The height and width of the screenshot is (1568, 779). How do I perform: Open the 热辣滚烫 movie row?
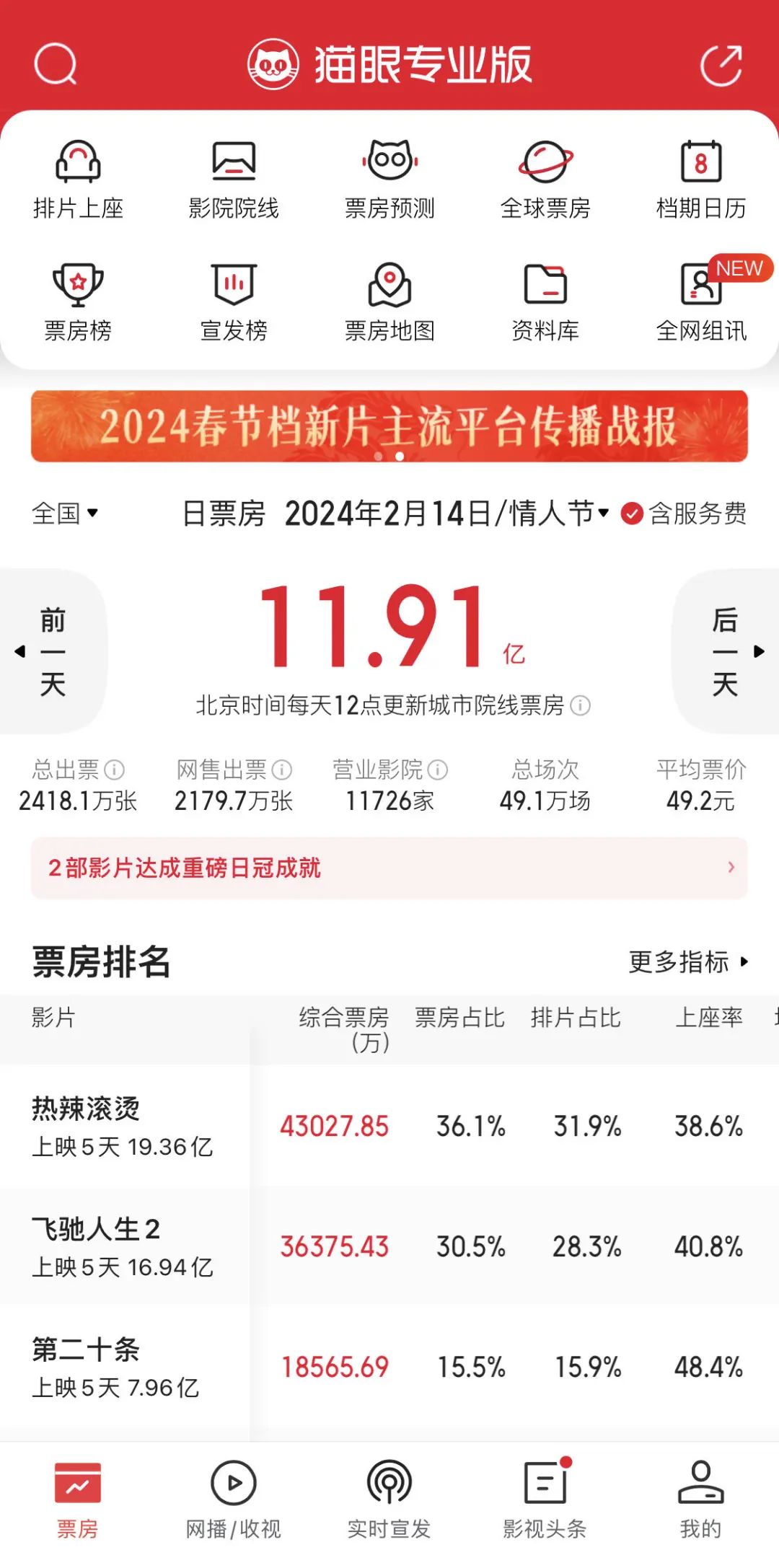pyautogui.click(x=123, y=1126)
